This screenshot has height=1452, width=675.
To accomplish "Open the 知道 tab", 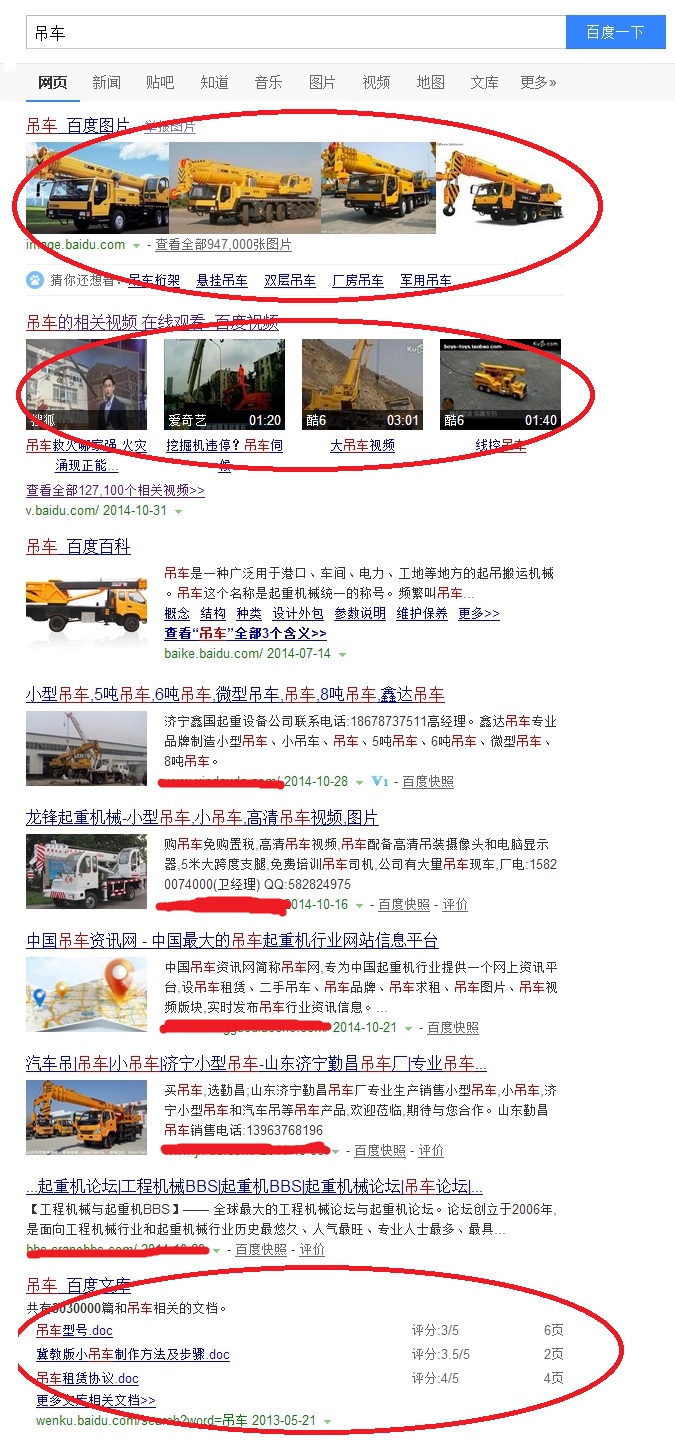I will (214, 83).
